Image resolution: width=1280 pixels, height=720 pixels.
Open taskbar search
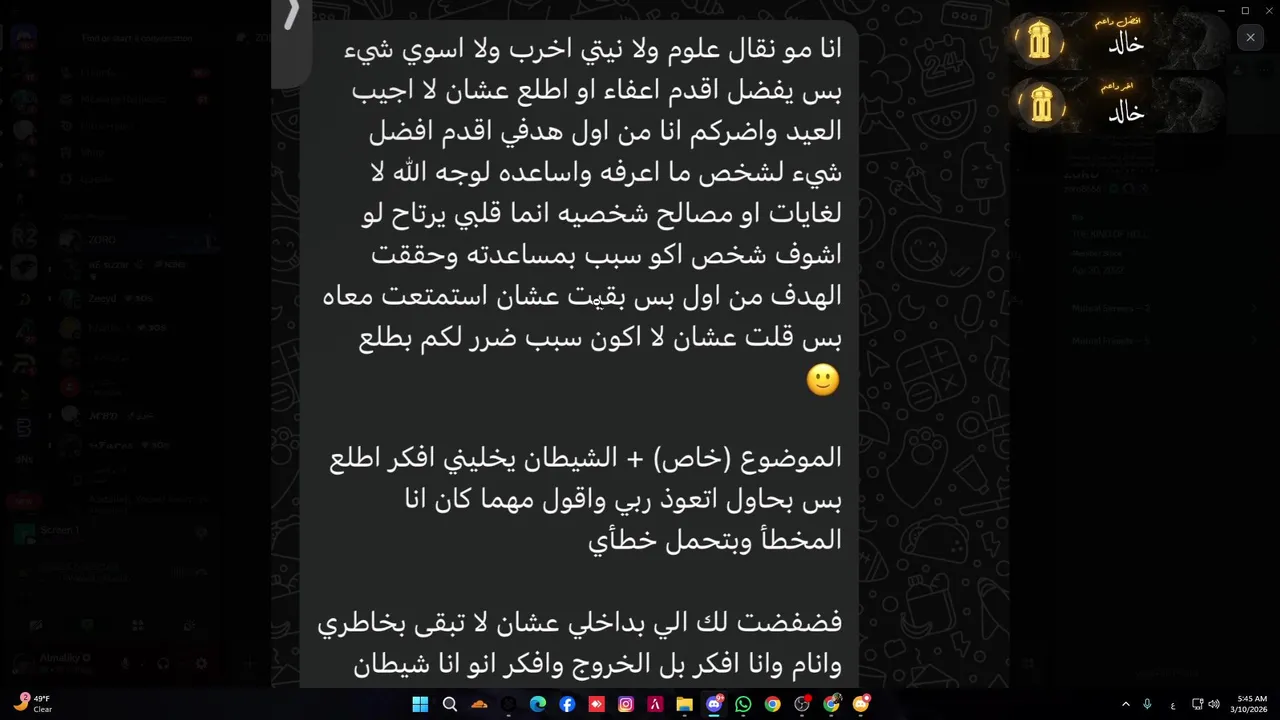pos(450,704)
